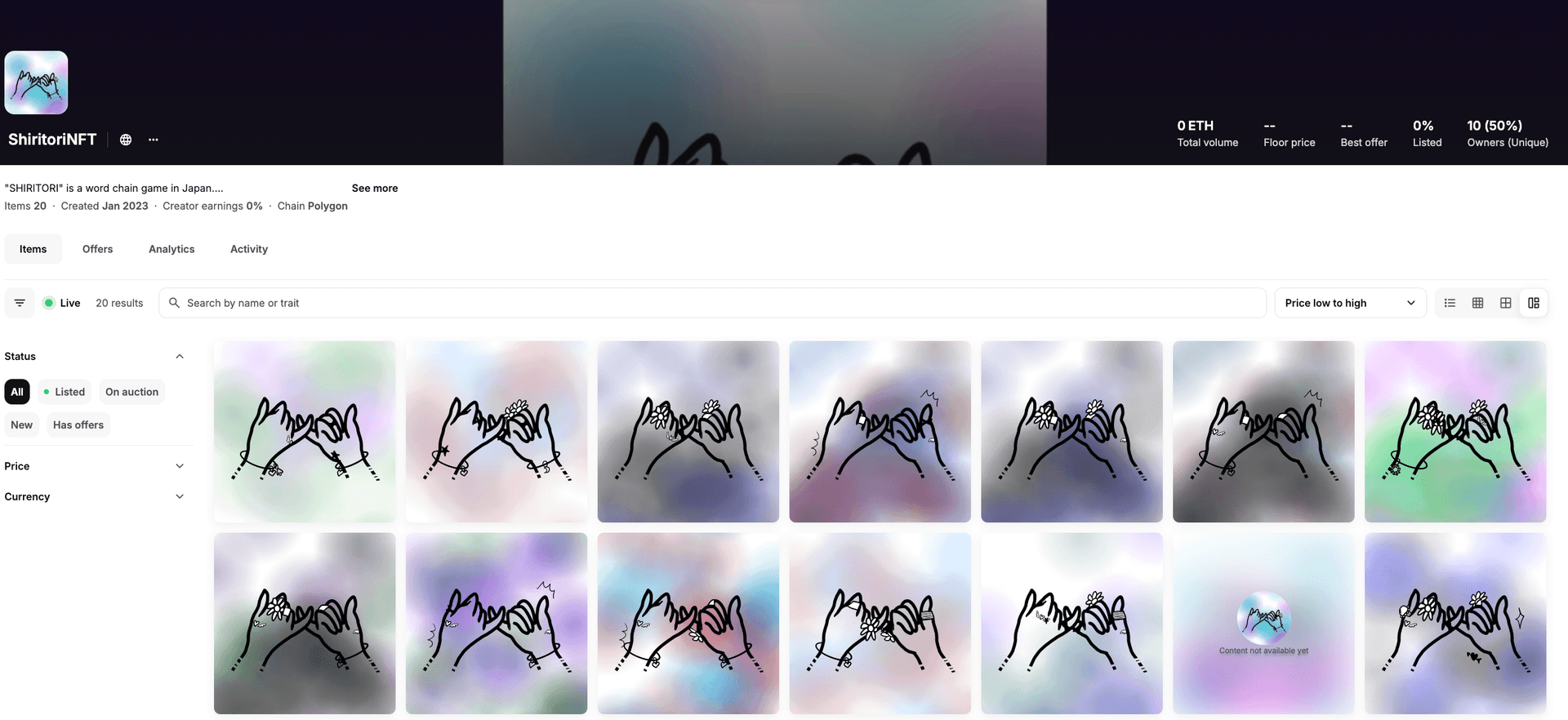Image resolution: width=1568 pixels, height=720 pixels.
Task: Open the three-dot more options menu
Action: [153, 140]
